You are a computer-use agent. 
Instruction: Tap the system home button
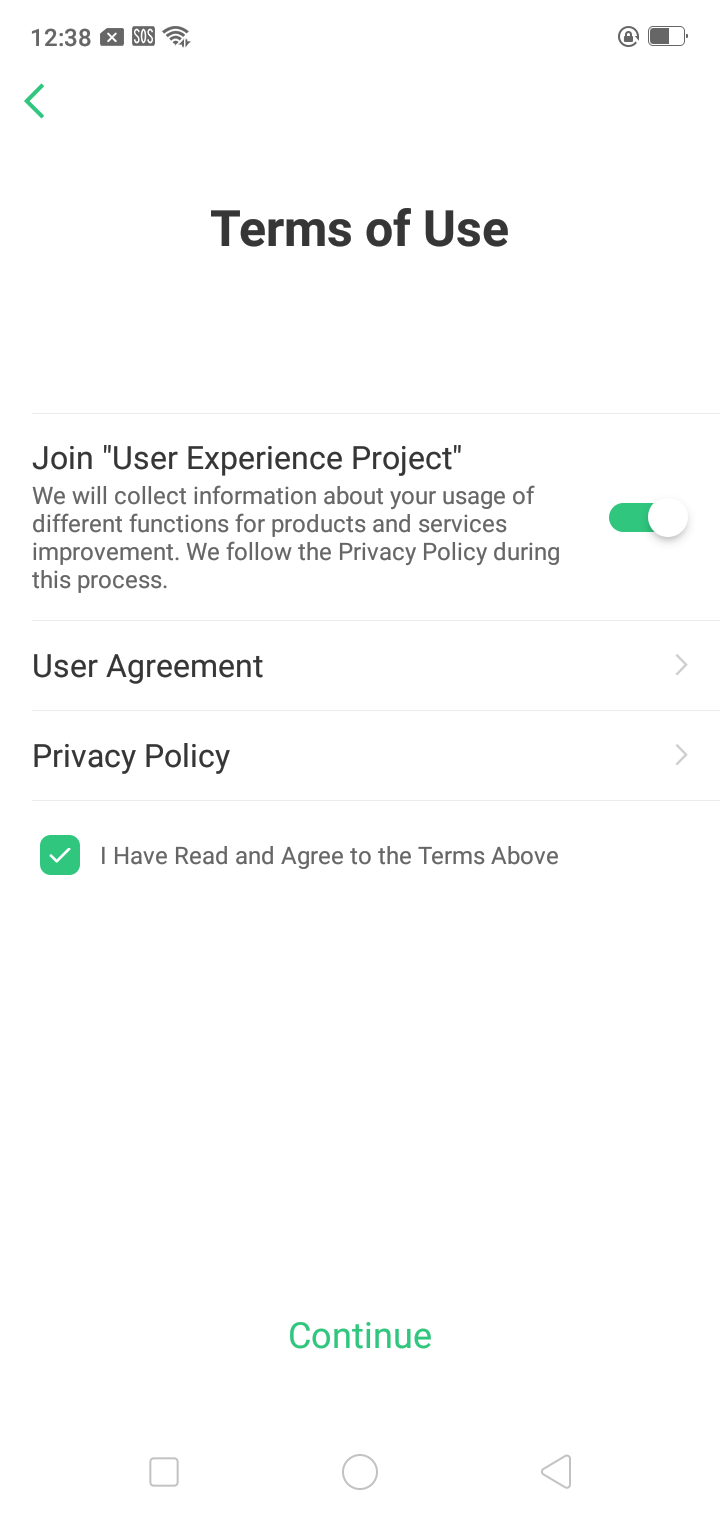click(360, 1472)
